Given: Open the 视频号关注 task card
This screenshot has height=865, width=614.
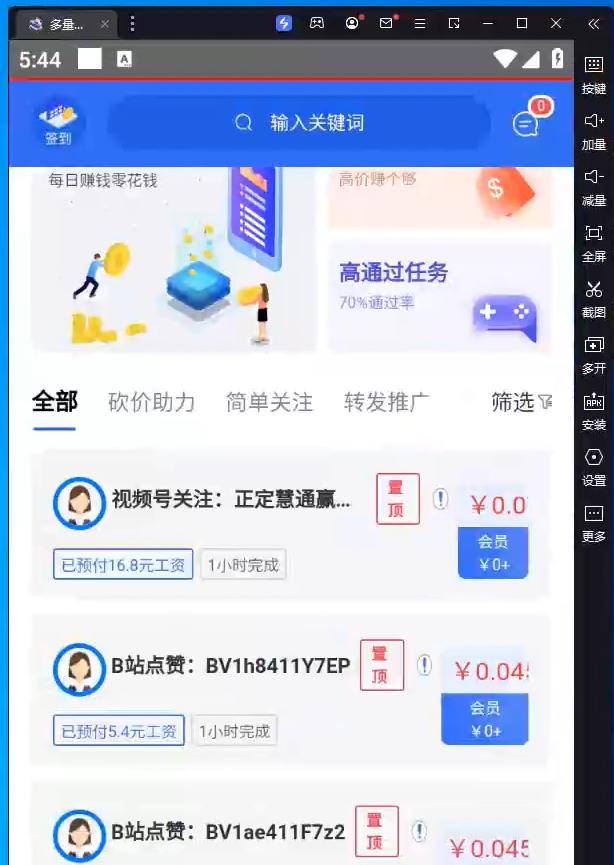Looking at the screenshot, I should [230, 500].
